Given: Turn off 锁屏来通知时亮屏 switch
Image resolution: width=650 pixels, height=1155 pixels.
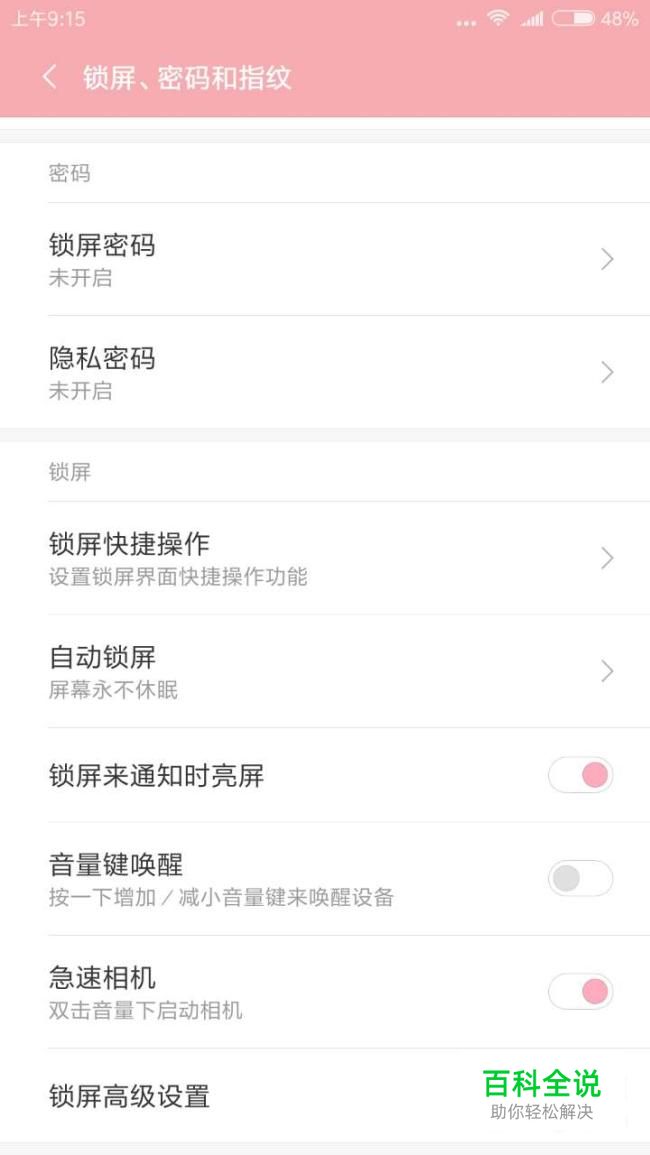Looking at the screenshot, I should 581,775.
